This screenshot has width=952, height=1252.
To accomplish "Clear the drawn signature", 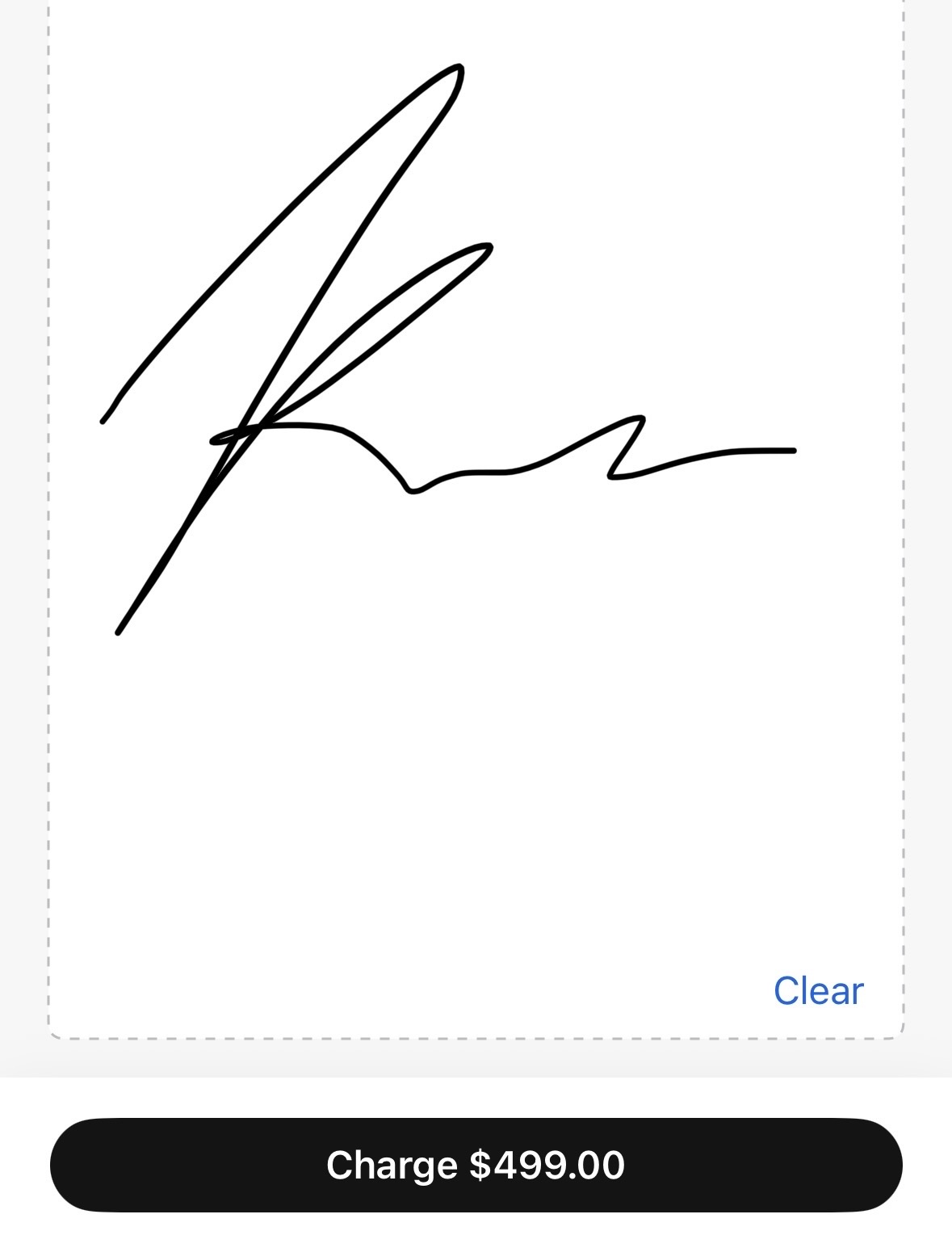I will point(818,991).
